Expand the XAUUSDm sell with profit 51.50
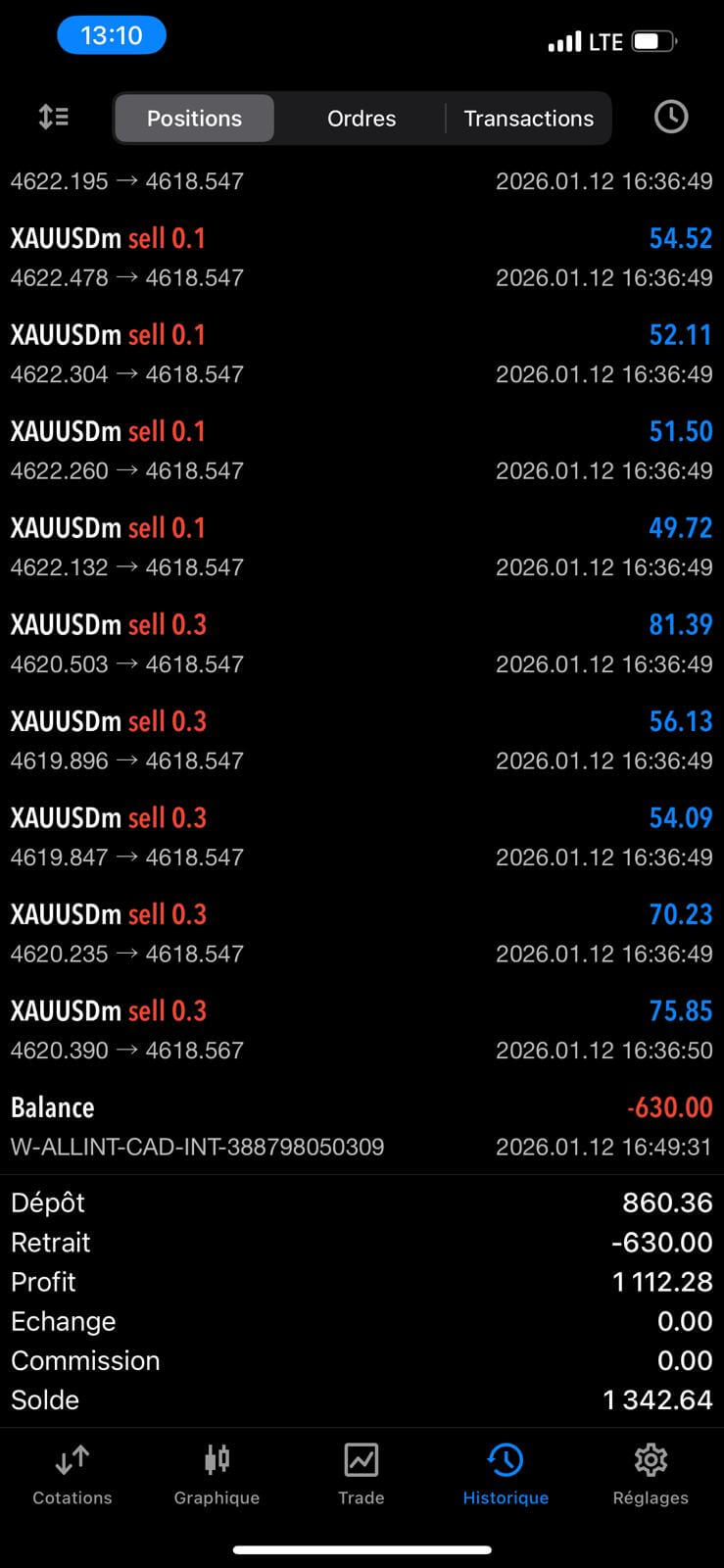 (362, 451)
